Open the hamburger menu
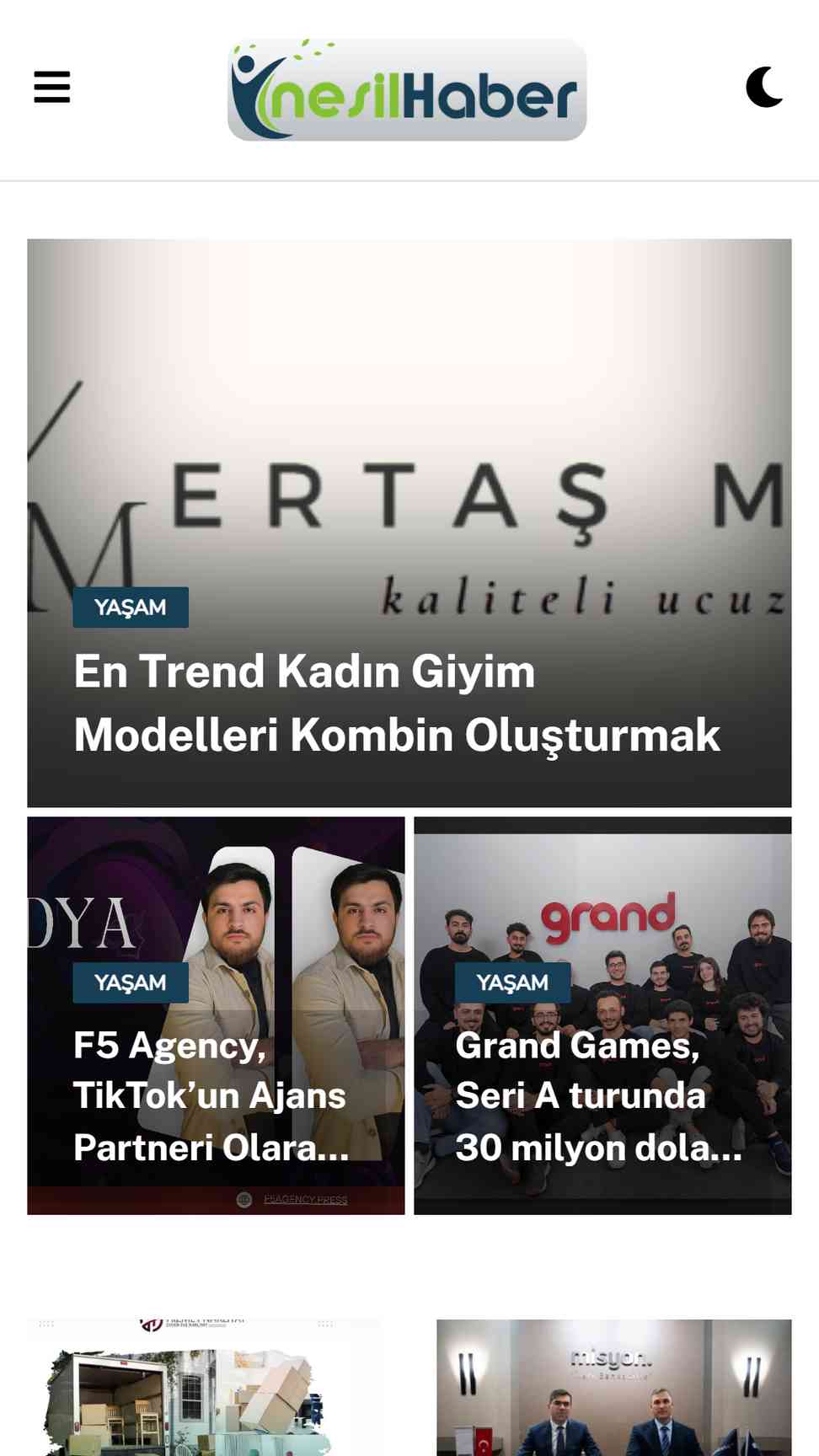This screenshot has height=1456, width=819. 51,87
